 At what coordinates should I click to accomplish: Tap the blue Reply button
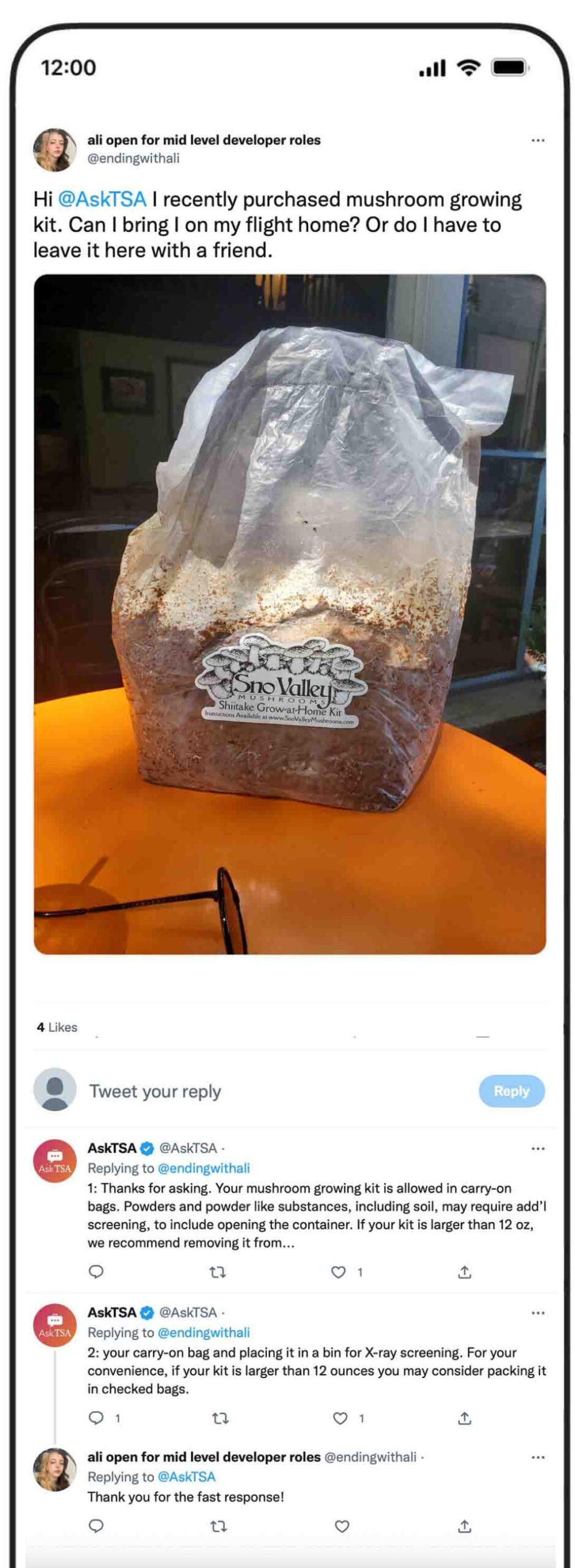click(x=511, y=1091)
